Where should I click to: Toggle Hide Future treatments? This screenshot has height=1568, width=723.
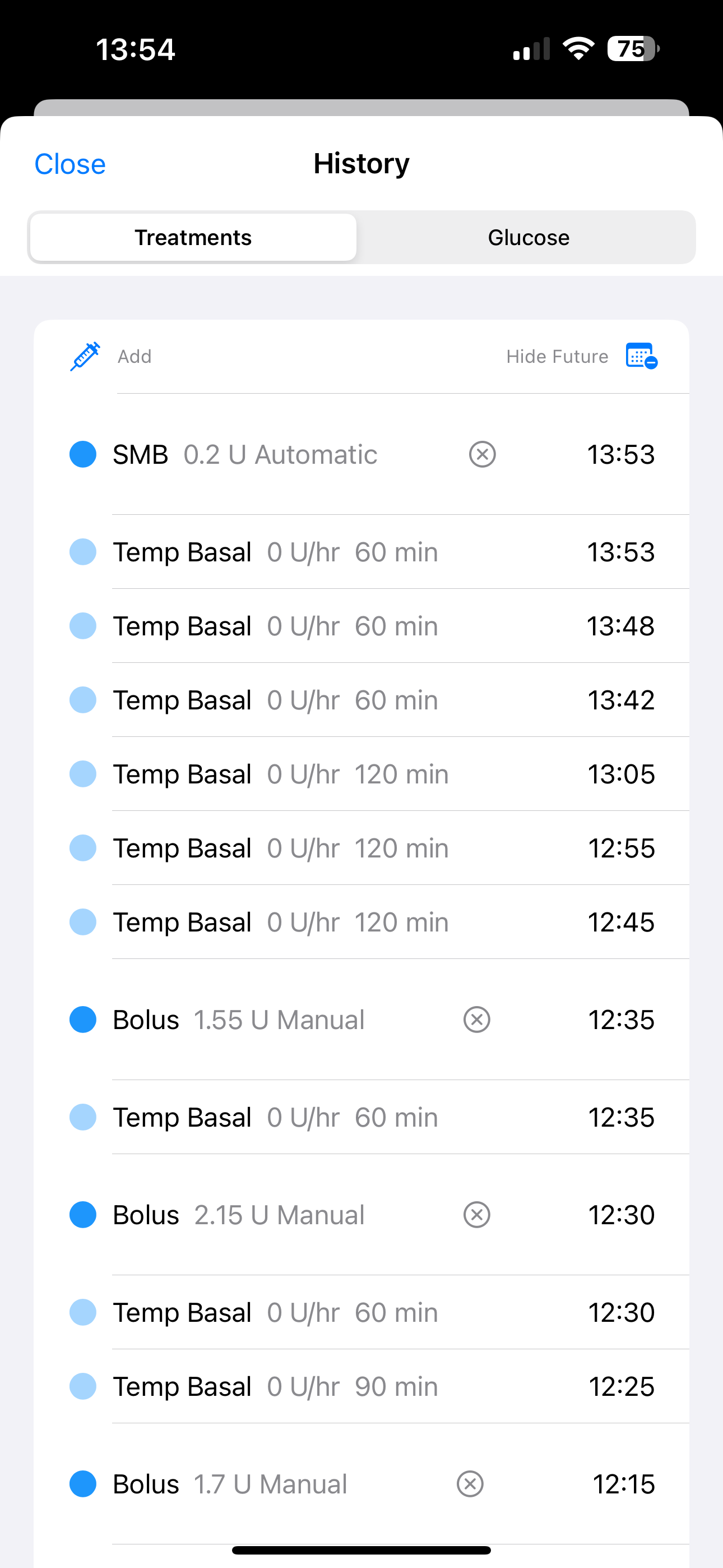pyautogui.click(x=558, y=356)
